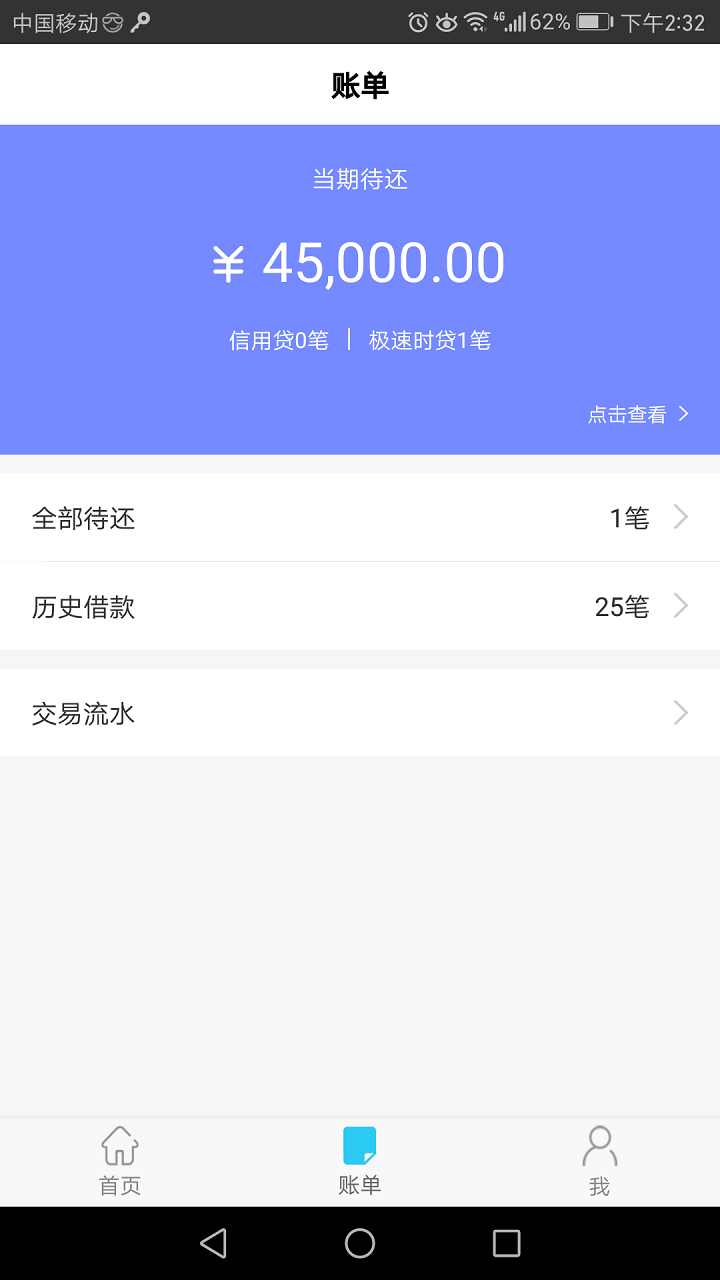Tap 点击查看 to view bill details
Image resolution: width=720 pixels, height=1280 pixels.
coord(628,413)
